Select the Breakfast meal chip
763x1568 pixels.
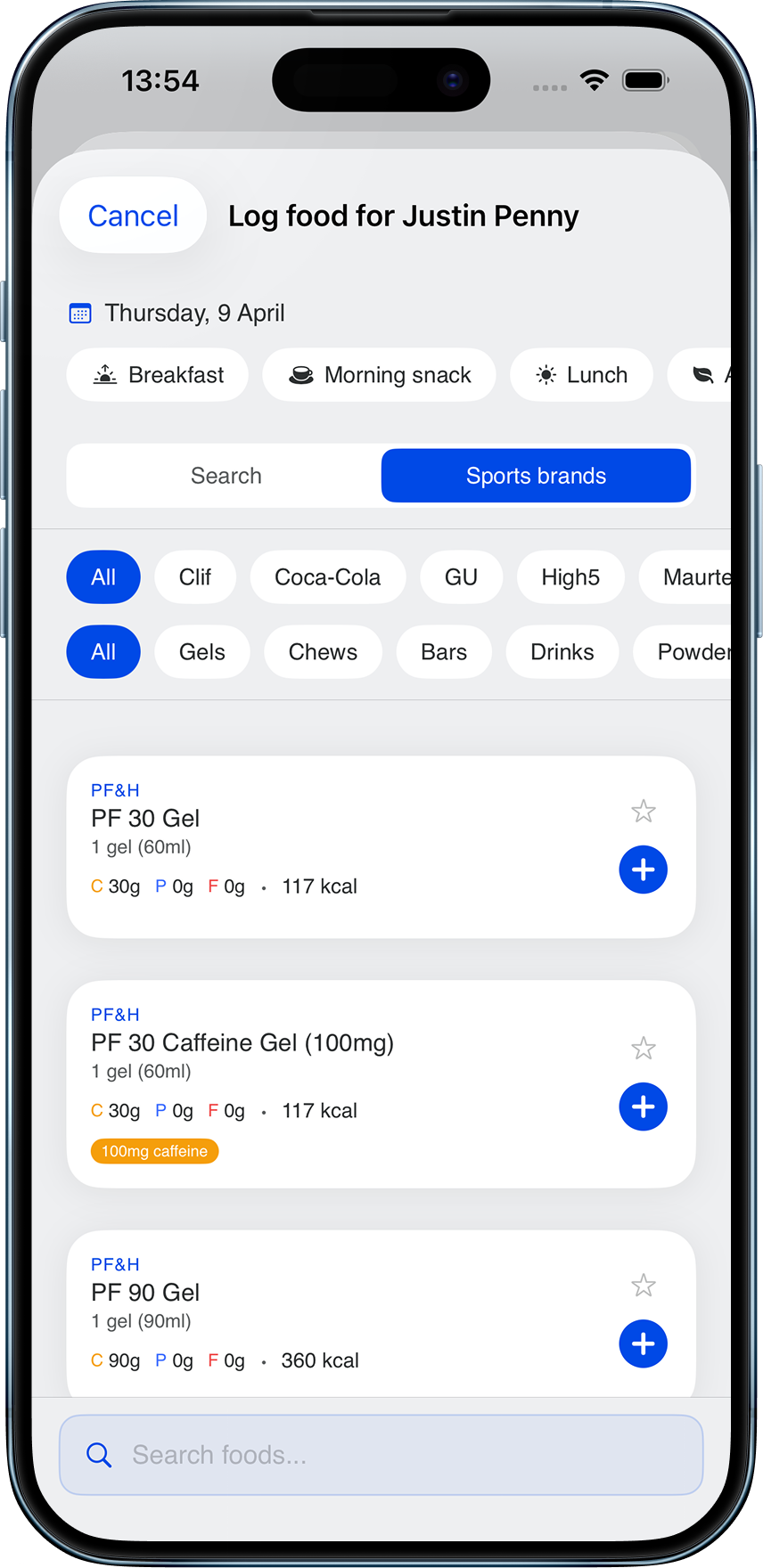point(158,375)
